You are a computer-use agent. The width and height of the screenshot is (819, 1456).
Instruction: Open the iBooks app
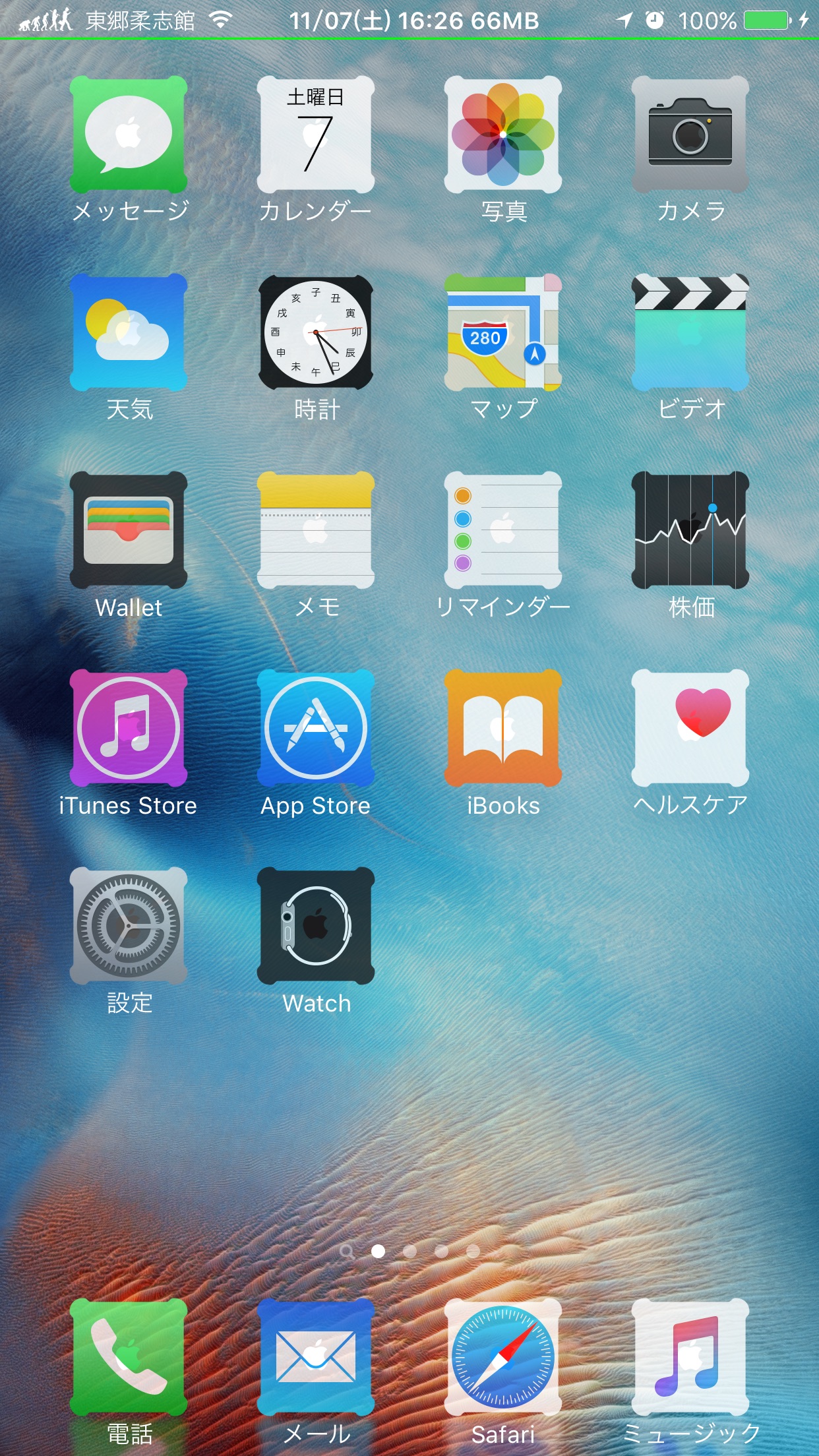point(503,728)
